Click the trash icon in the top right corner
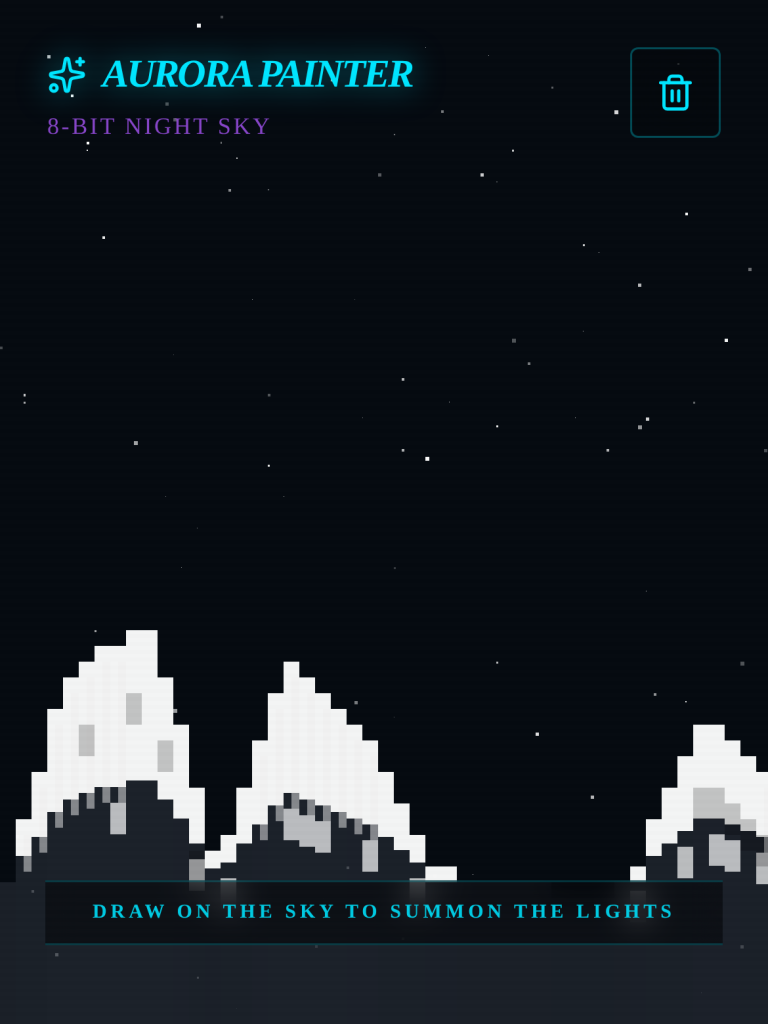 point(675,92)
